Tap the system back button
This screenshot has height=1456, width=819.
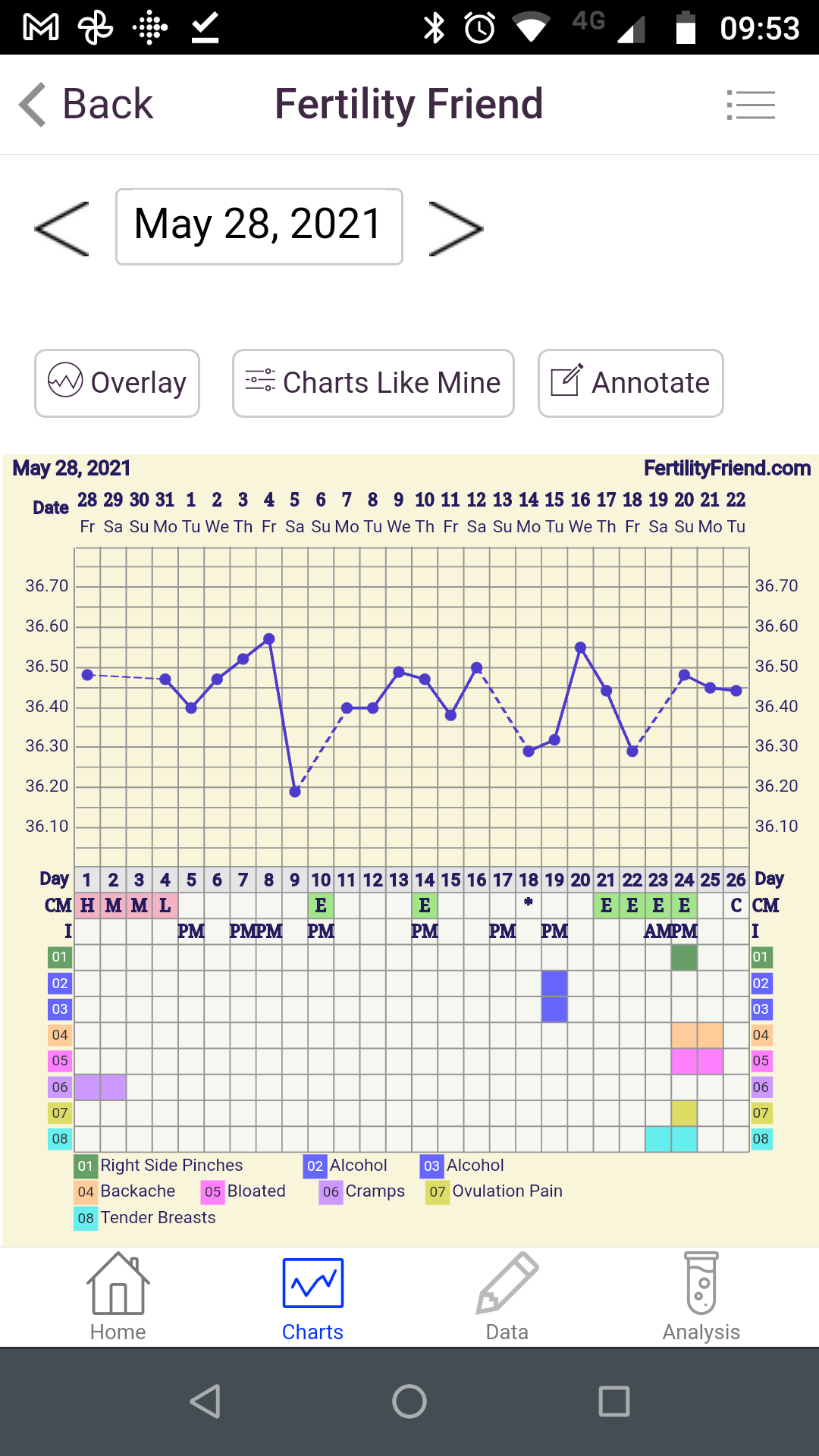click(x=205, y=1401)
